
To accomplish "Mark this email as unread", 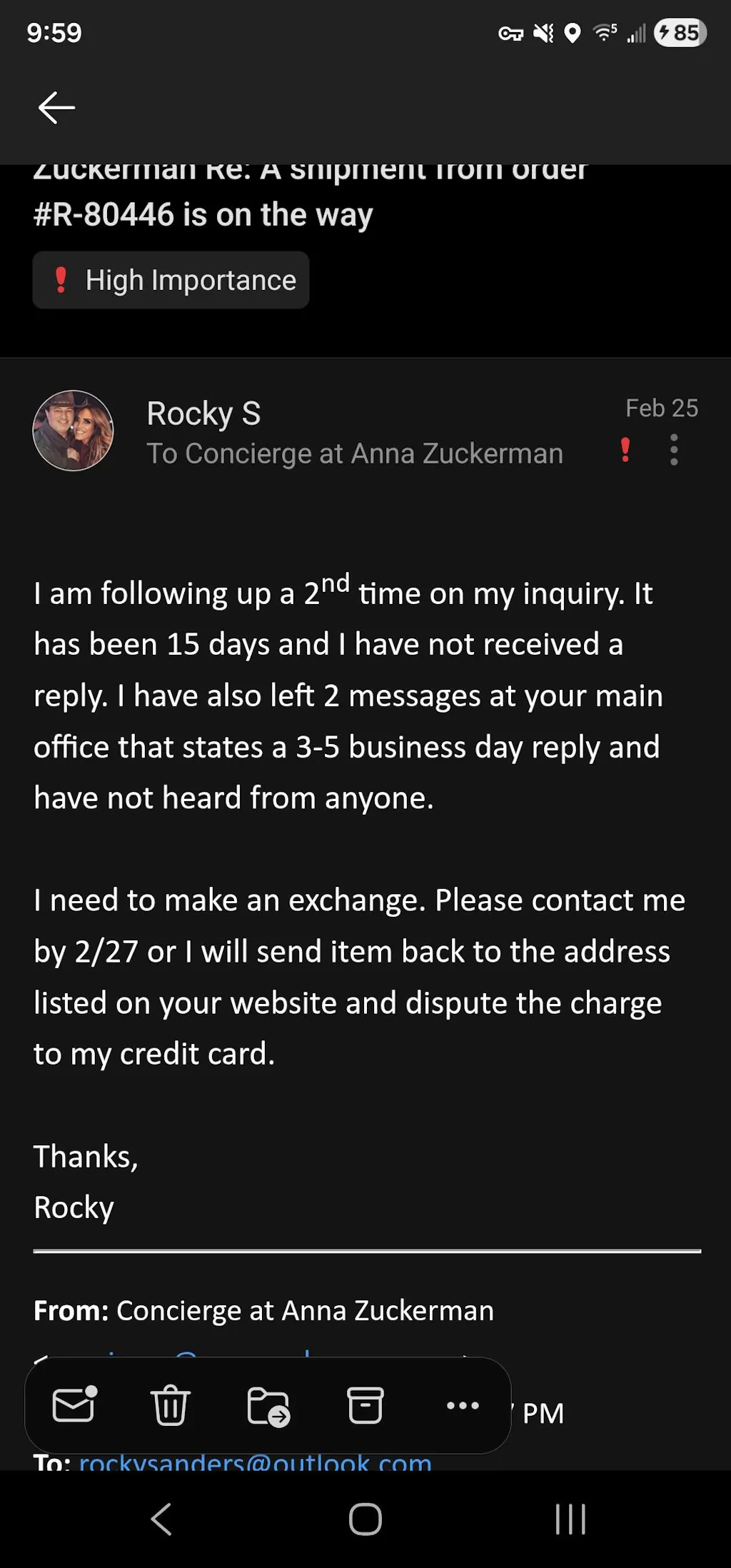I will (x=75, y=1404).
